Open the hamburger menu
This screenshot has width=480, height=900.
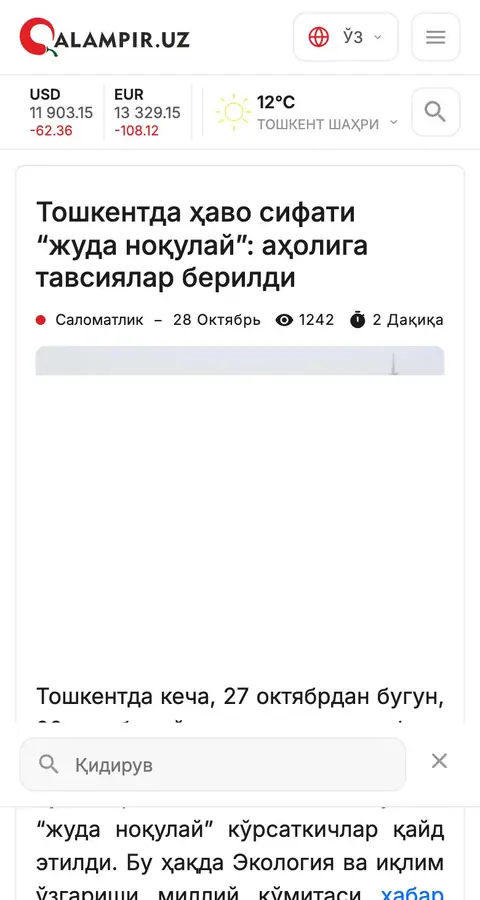(x=436, y=37)
